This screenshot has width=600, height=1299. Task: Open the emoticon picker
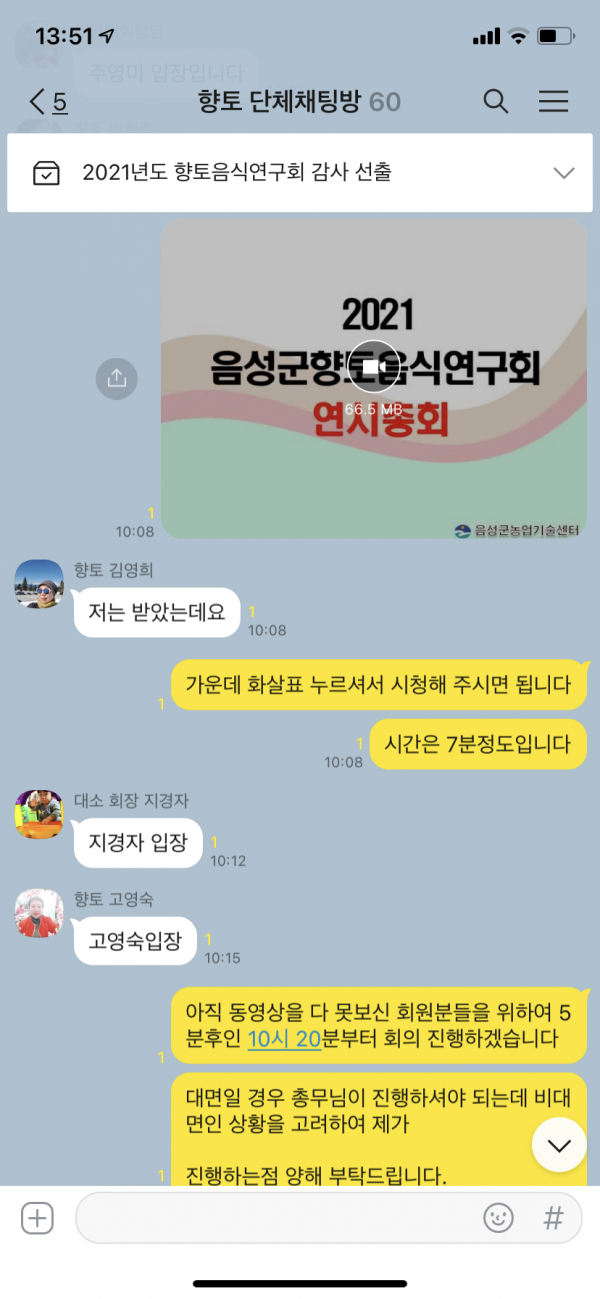[x=498, y=1217]
